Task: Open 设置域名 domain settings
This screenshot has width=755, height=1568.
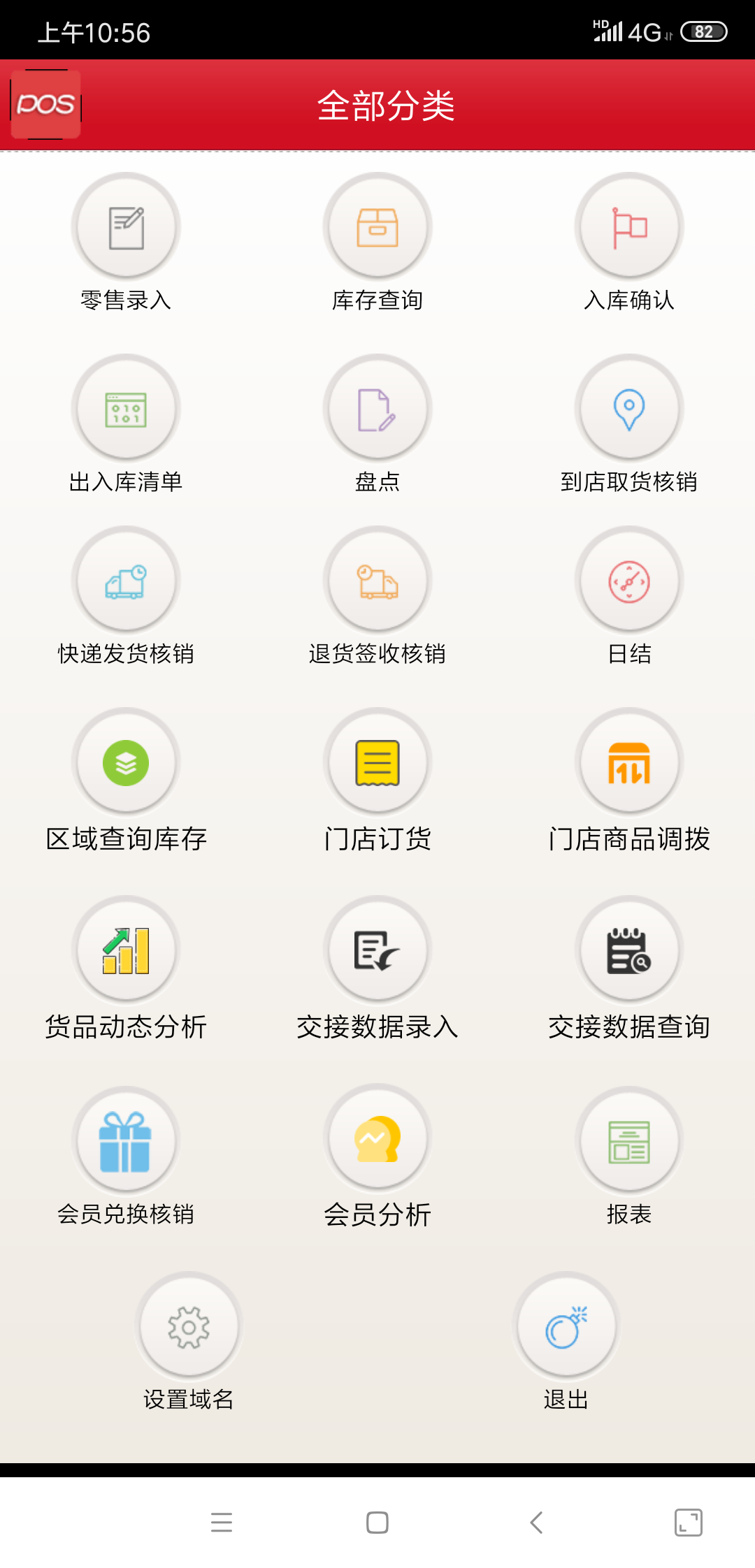Action: point(189,1325)
